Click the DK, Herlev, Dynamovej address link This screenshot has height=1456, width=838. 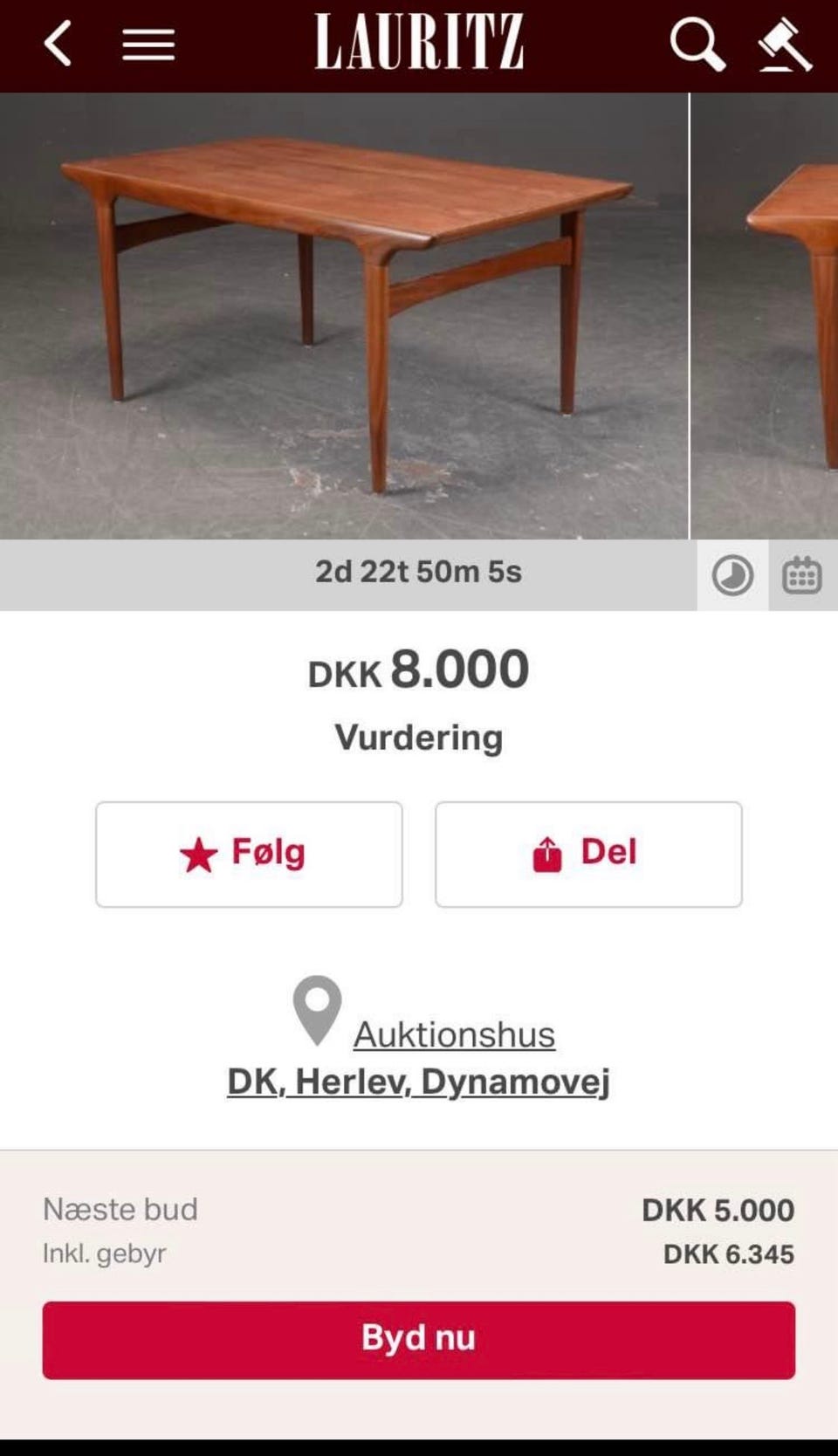(419, 1082)
